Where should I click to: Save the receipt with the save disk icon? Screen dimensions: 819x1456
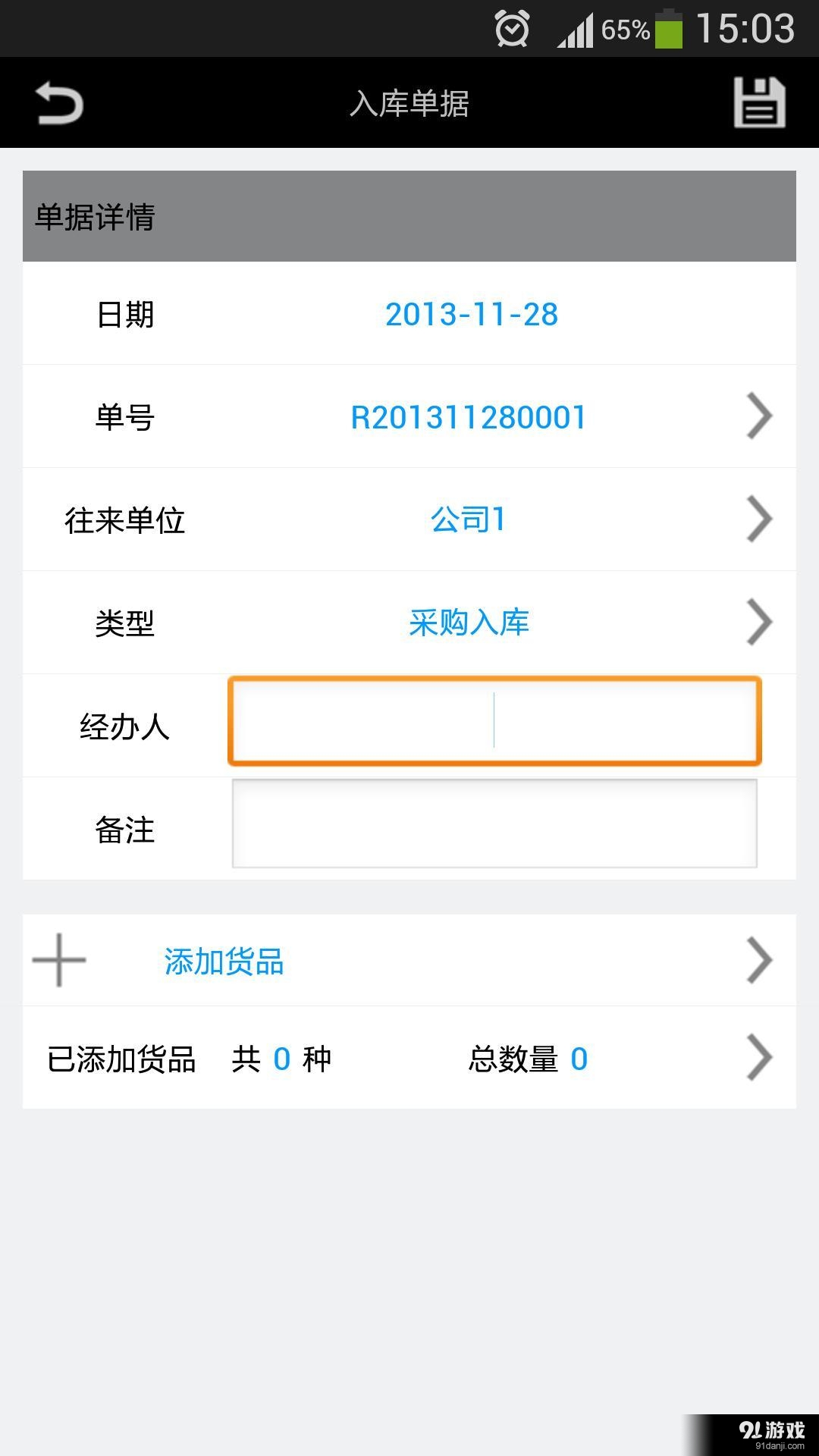[761, 102]
